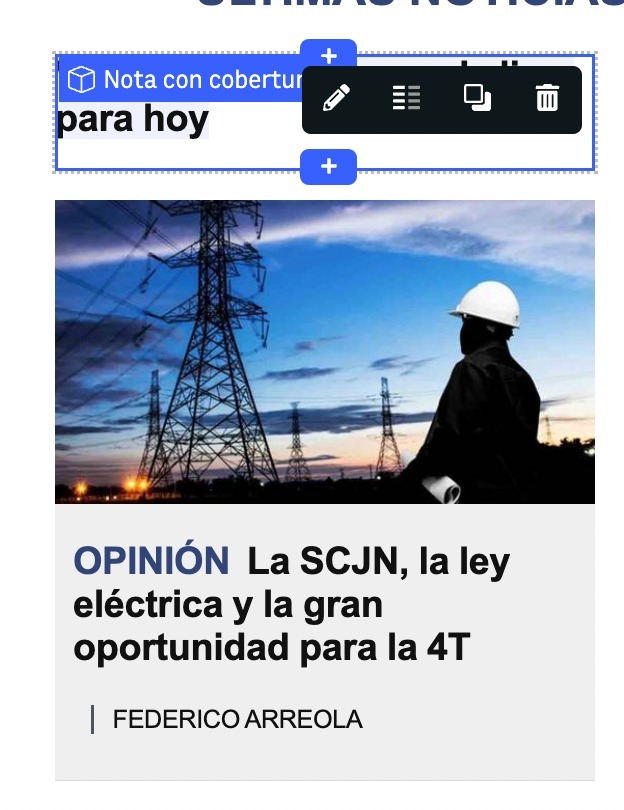Open the block layout options icon
The image size is (624, 810).
pos(406,98)
